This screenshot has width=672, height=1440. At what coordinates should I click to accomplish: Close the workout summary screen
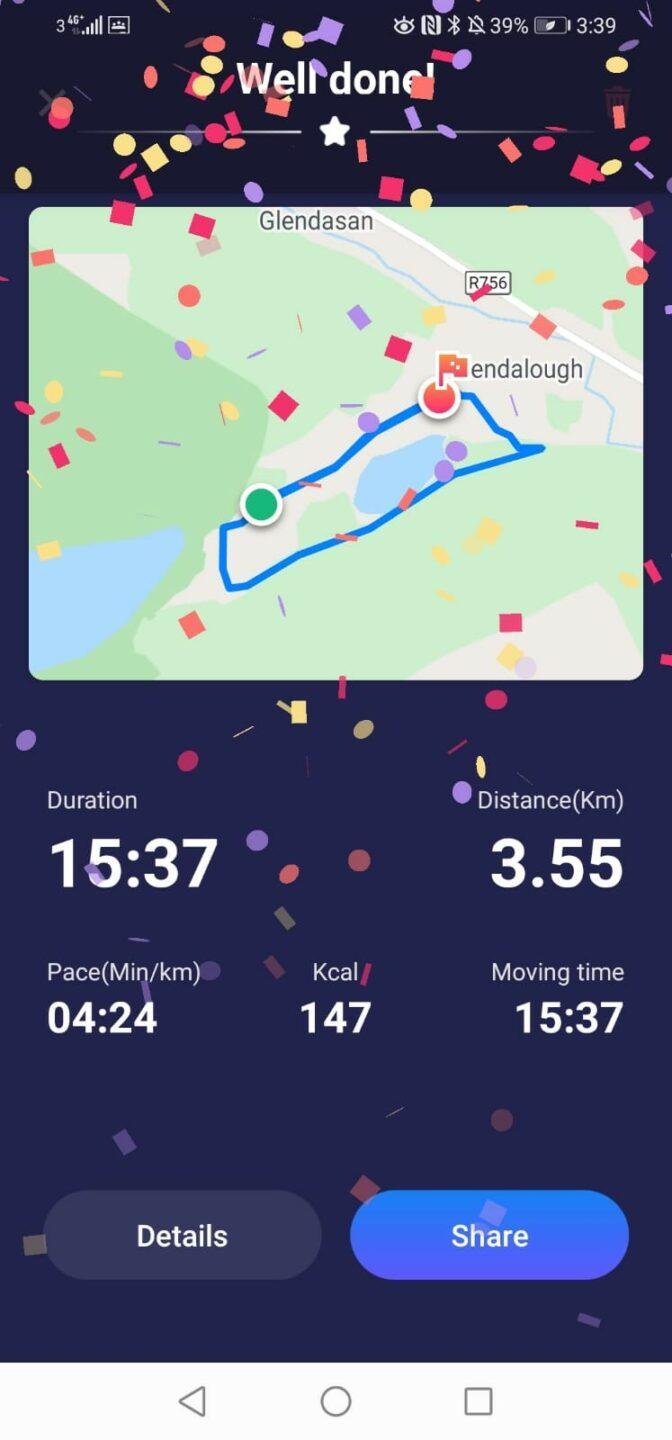coord(52,102)
